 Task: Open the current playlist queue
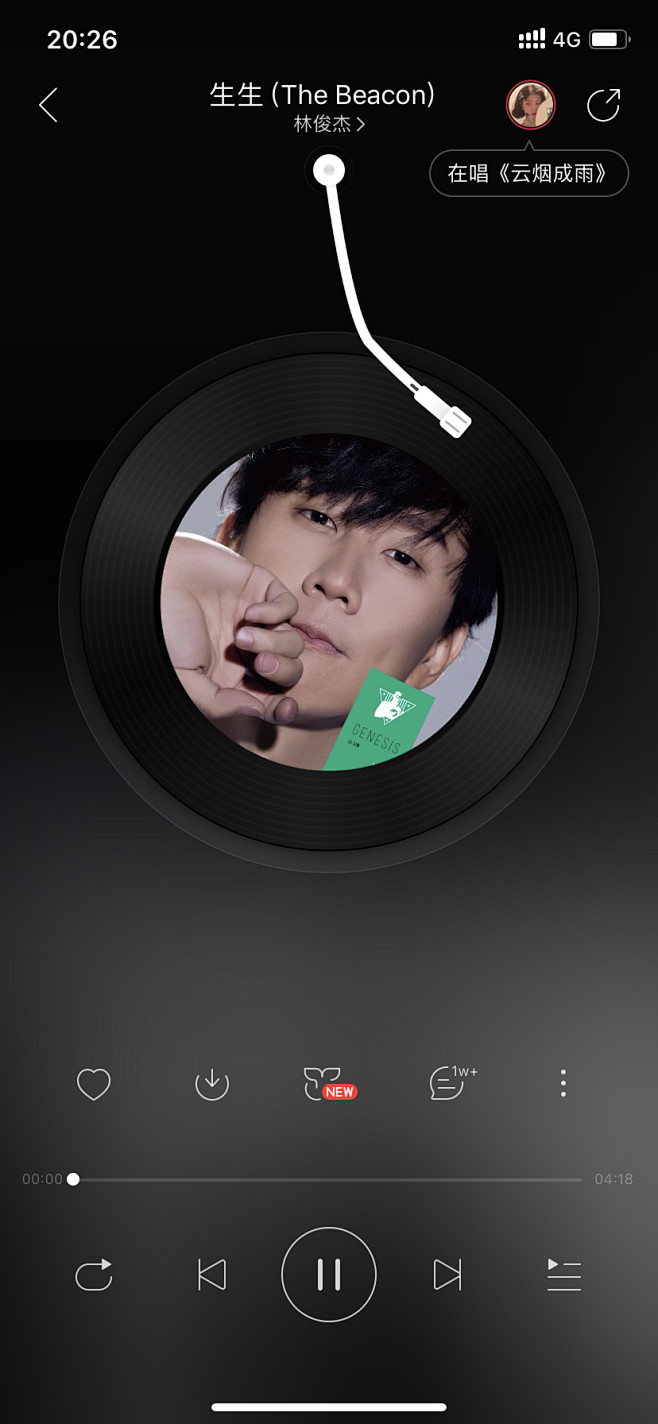point(564,1275)
